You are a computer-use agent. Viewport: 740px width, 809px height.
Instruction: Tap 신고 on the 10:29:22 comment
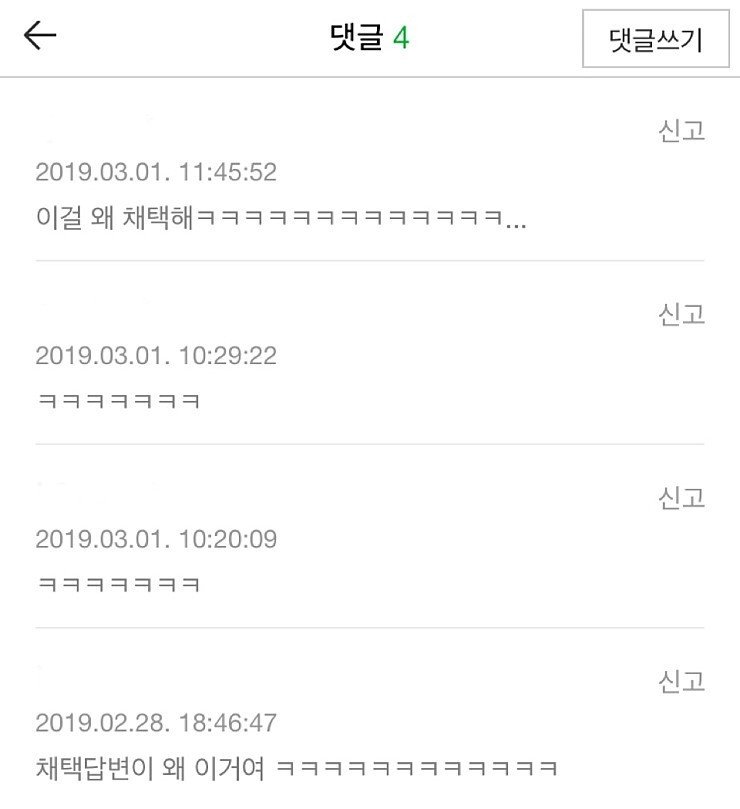click(x=681, y=315)
